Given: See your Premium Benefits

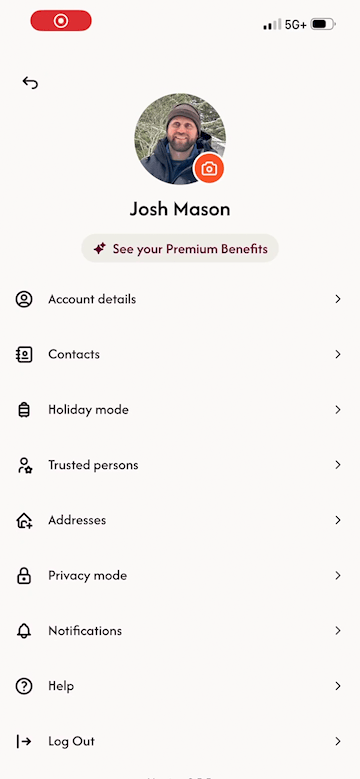Looking at the screenshot, I should [180, 248].
